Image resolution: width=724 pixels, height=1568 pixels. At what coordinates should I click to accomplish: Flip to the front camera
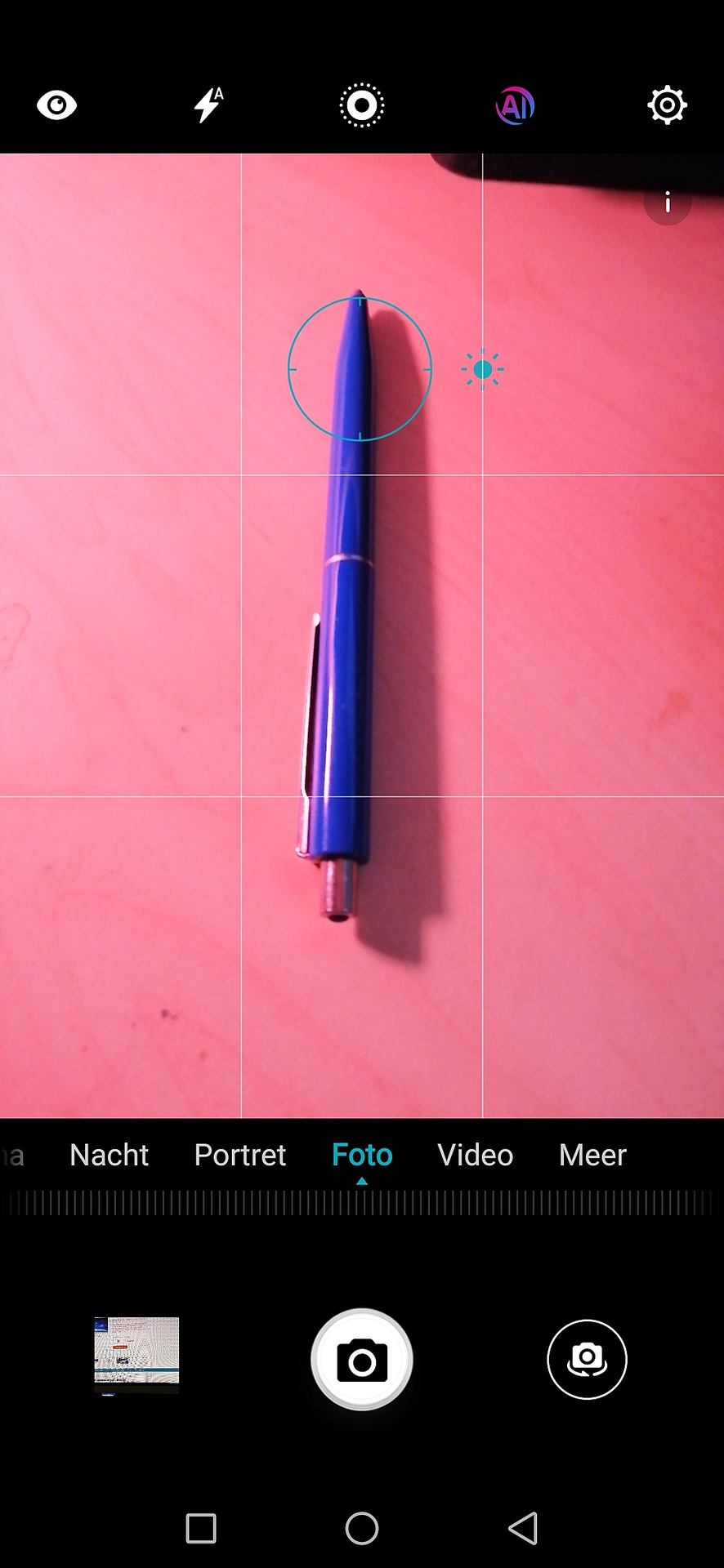587,1360
